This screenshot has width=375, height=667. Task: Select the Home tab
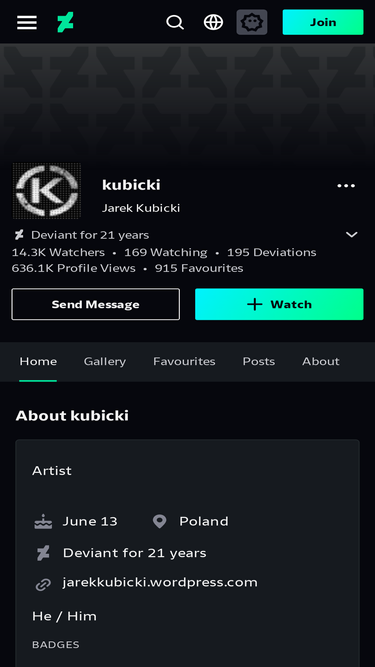tap(38, 362)
